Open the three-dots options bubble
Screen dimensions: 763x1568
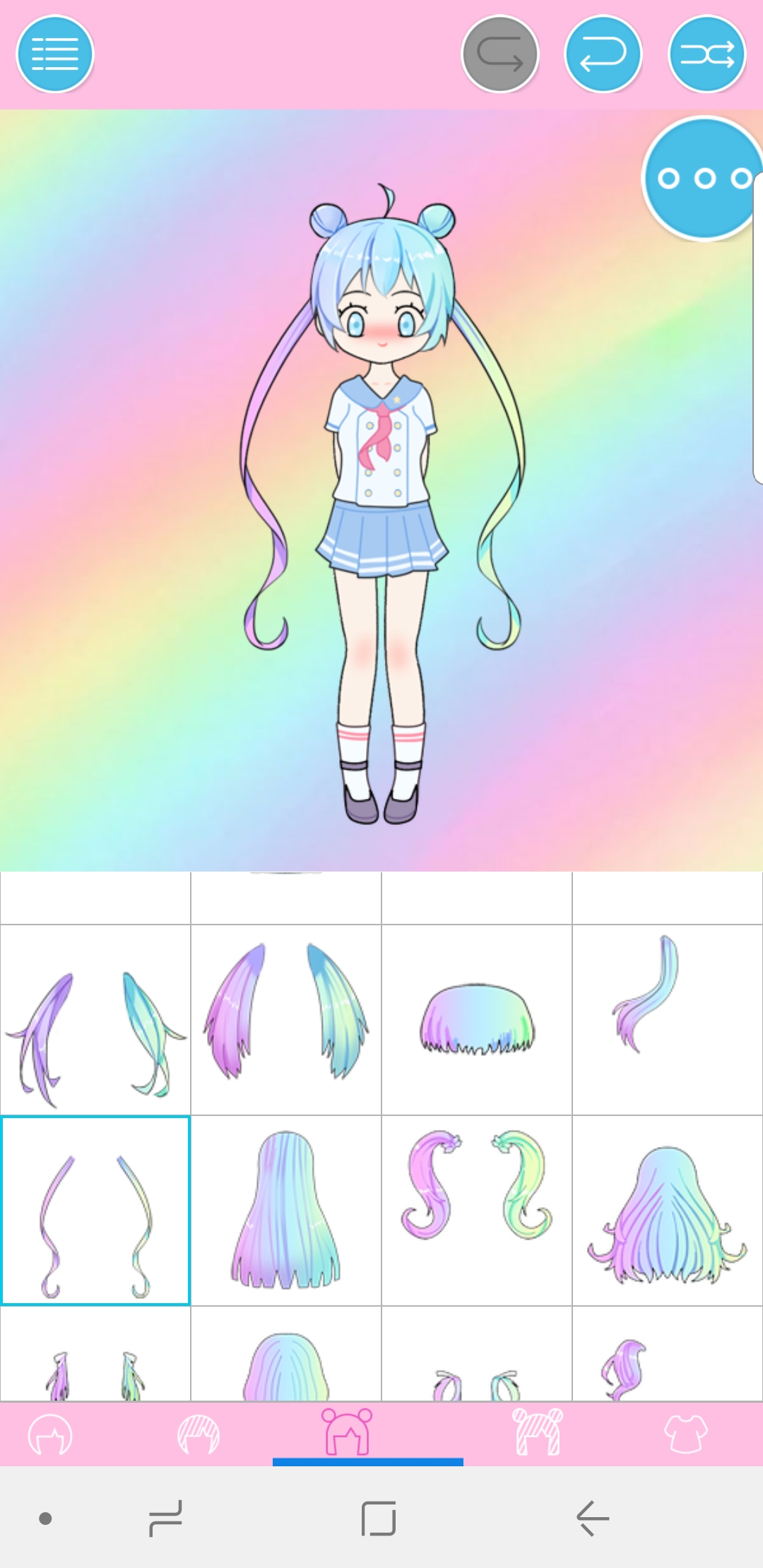[x=703, y=179]
